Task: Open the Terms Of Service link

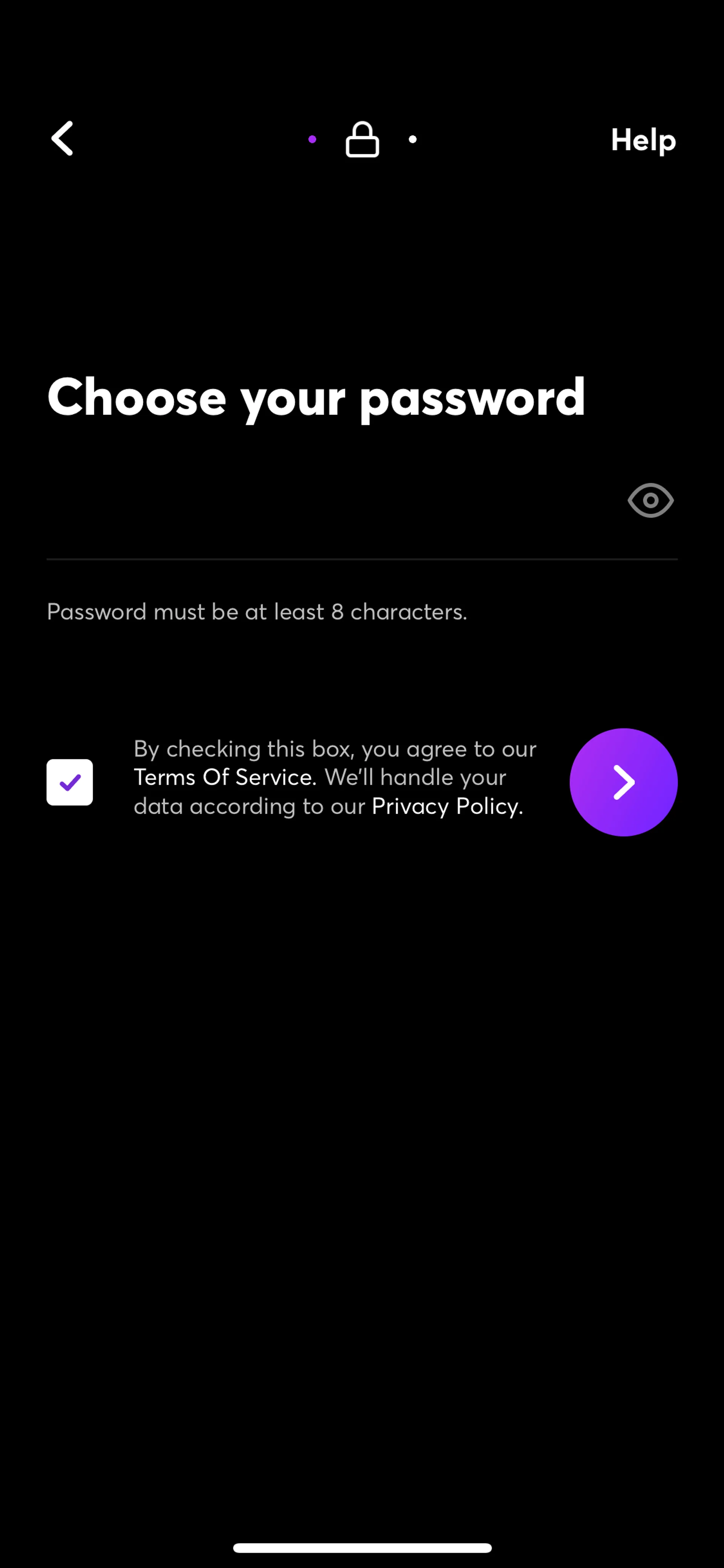Action: [x=224, y=777]
